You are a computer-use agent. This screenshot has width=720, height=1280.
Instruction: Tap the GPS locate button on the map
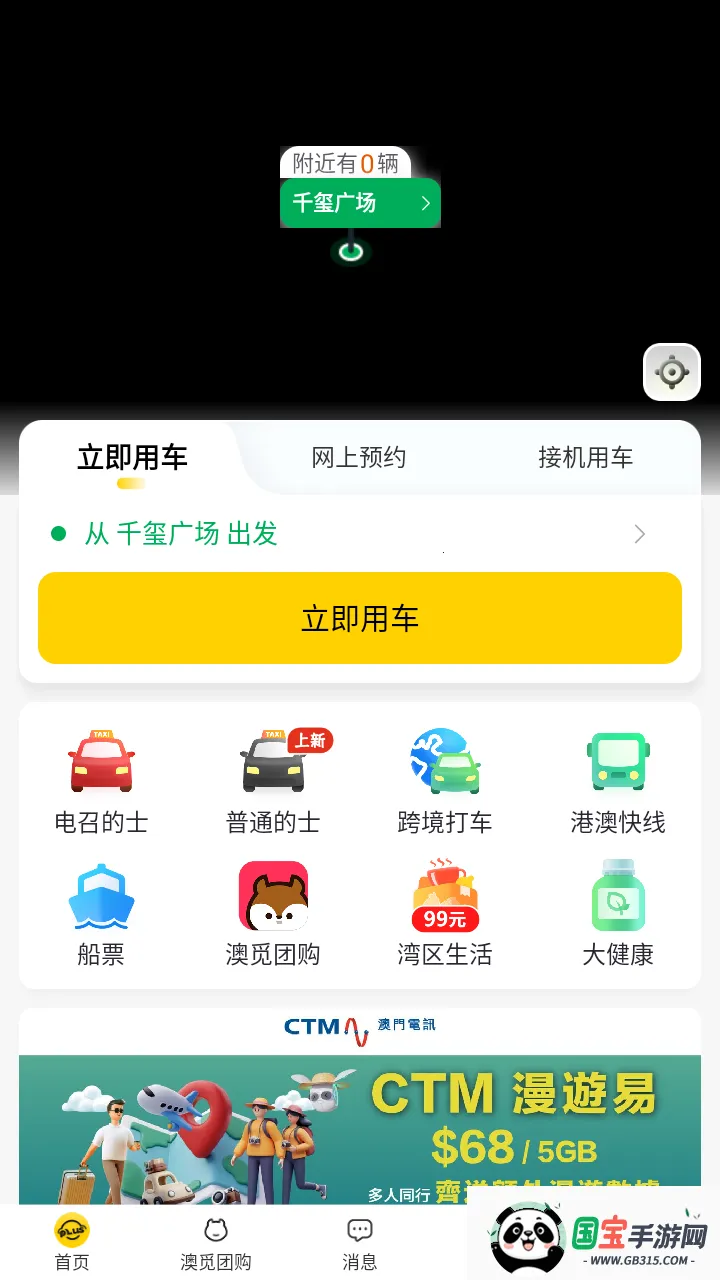point(671,371)
